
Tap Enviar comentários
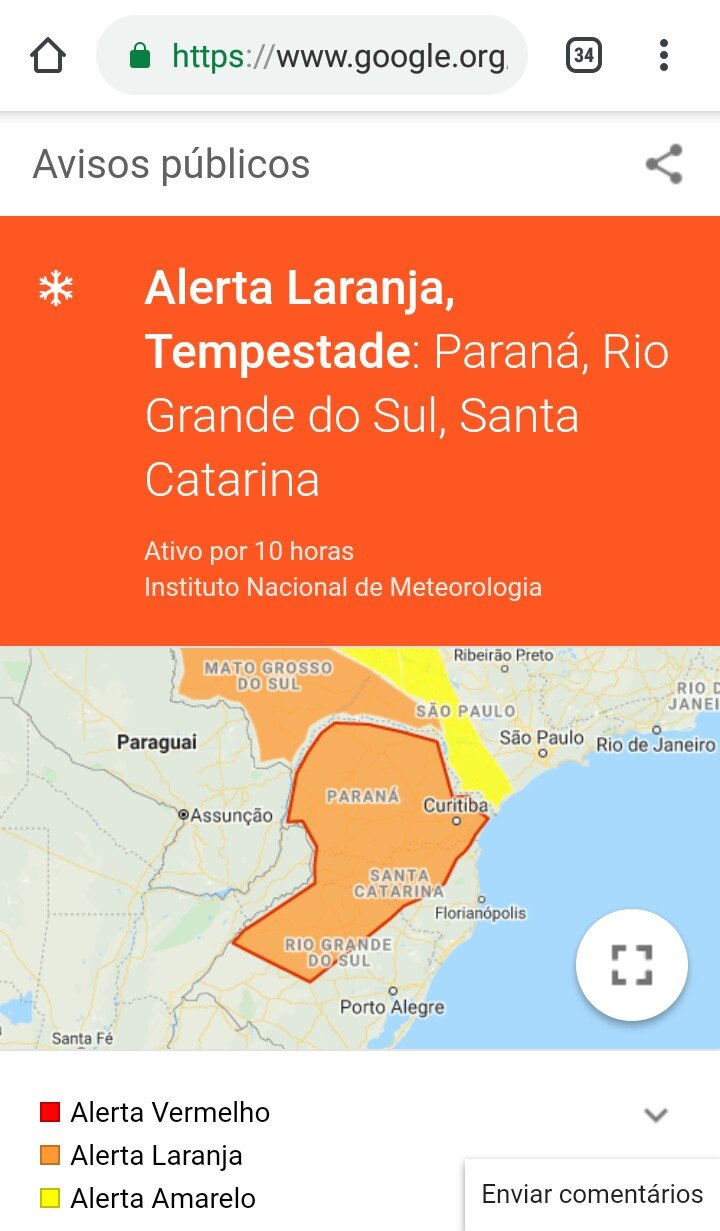pyautogui.click(x=593, y=1194)
